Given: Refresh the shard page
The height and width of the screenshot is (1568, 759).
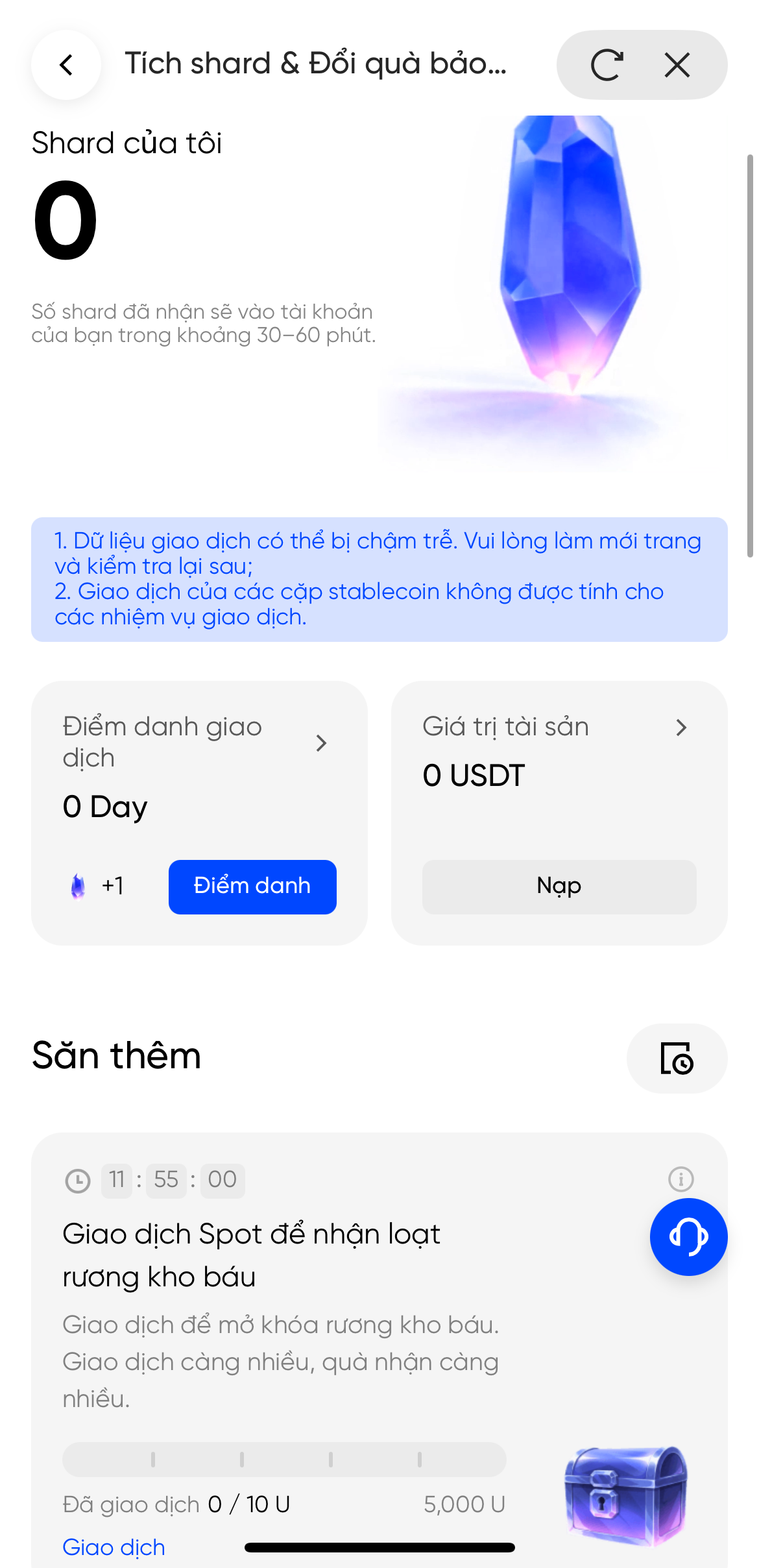Looking at the screenshot, I should click(x=607, y=65).
